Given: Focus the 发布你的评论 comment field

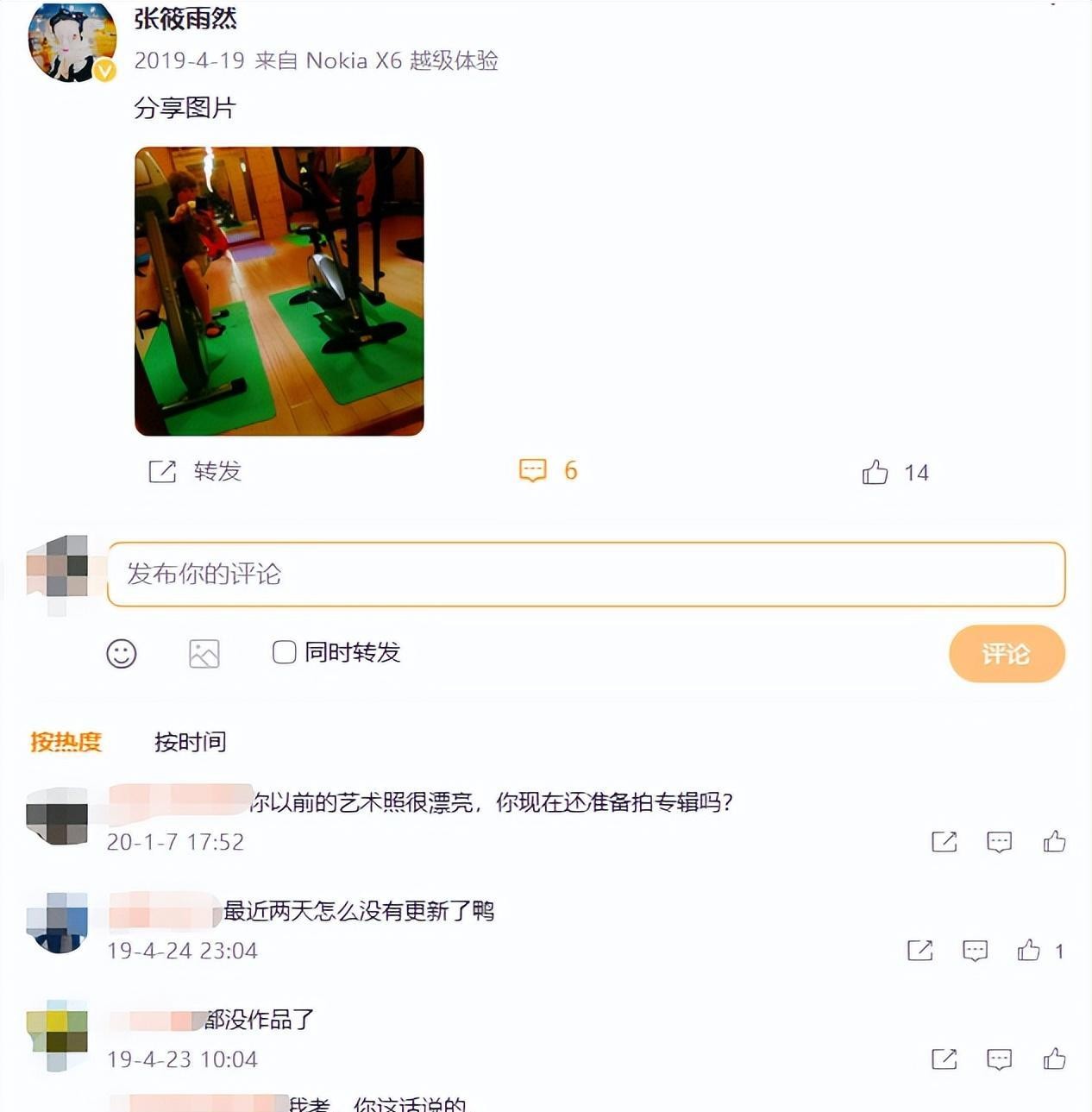Looking at the screenshot, I should pos(586,574).
